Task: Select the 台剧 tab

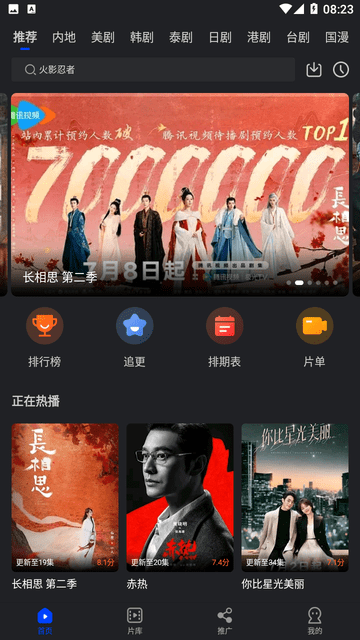Action: click(298, 38)
